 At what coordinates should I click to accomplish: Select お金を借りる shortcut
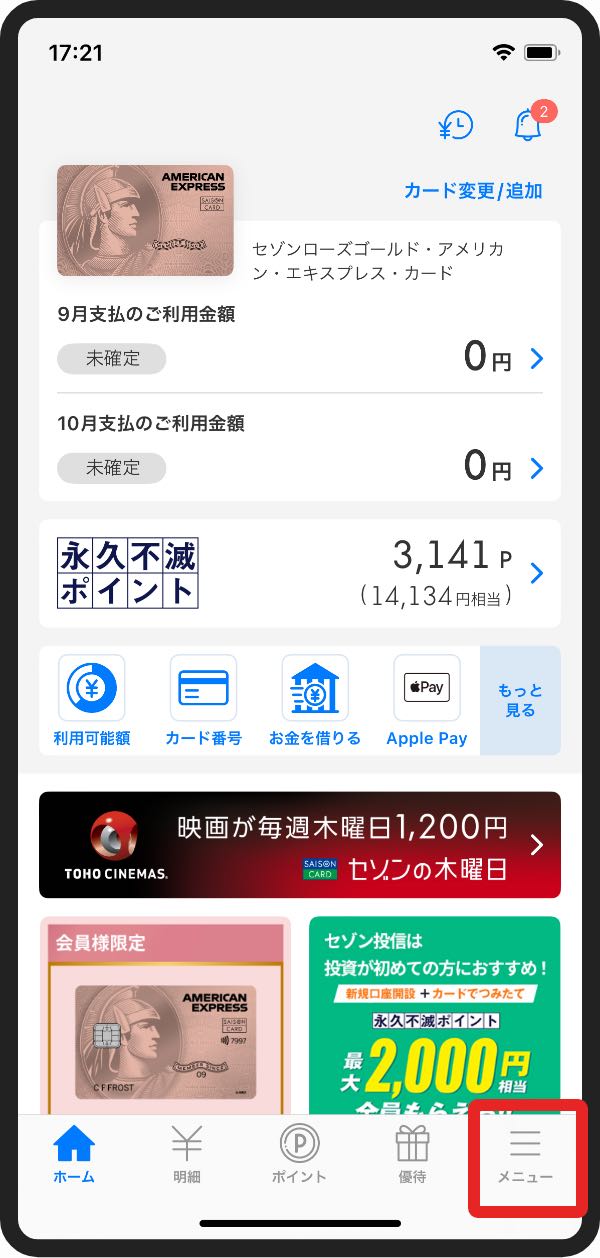(315, 701)
